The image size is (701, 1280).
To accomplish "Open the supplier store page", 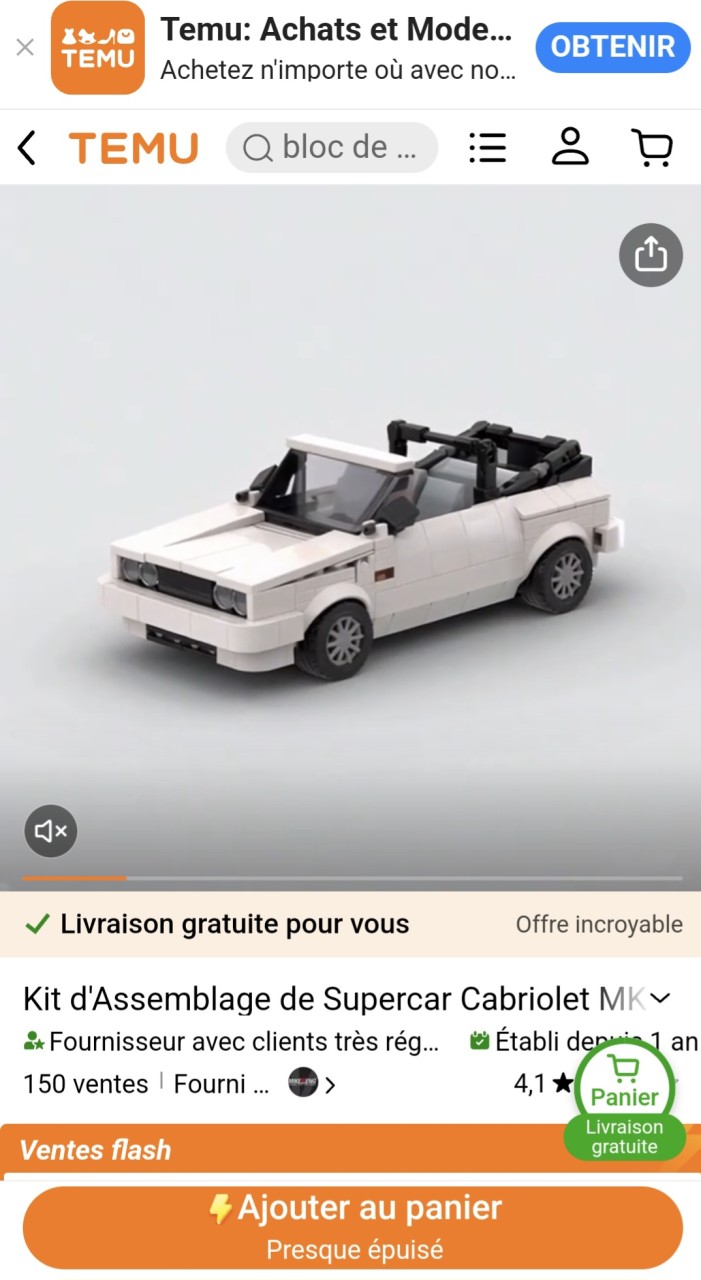I will (310, 1083).
